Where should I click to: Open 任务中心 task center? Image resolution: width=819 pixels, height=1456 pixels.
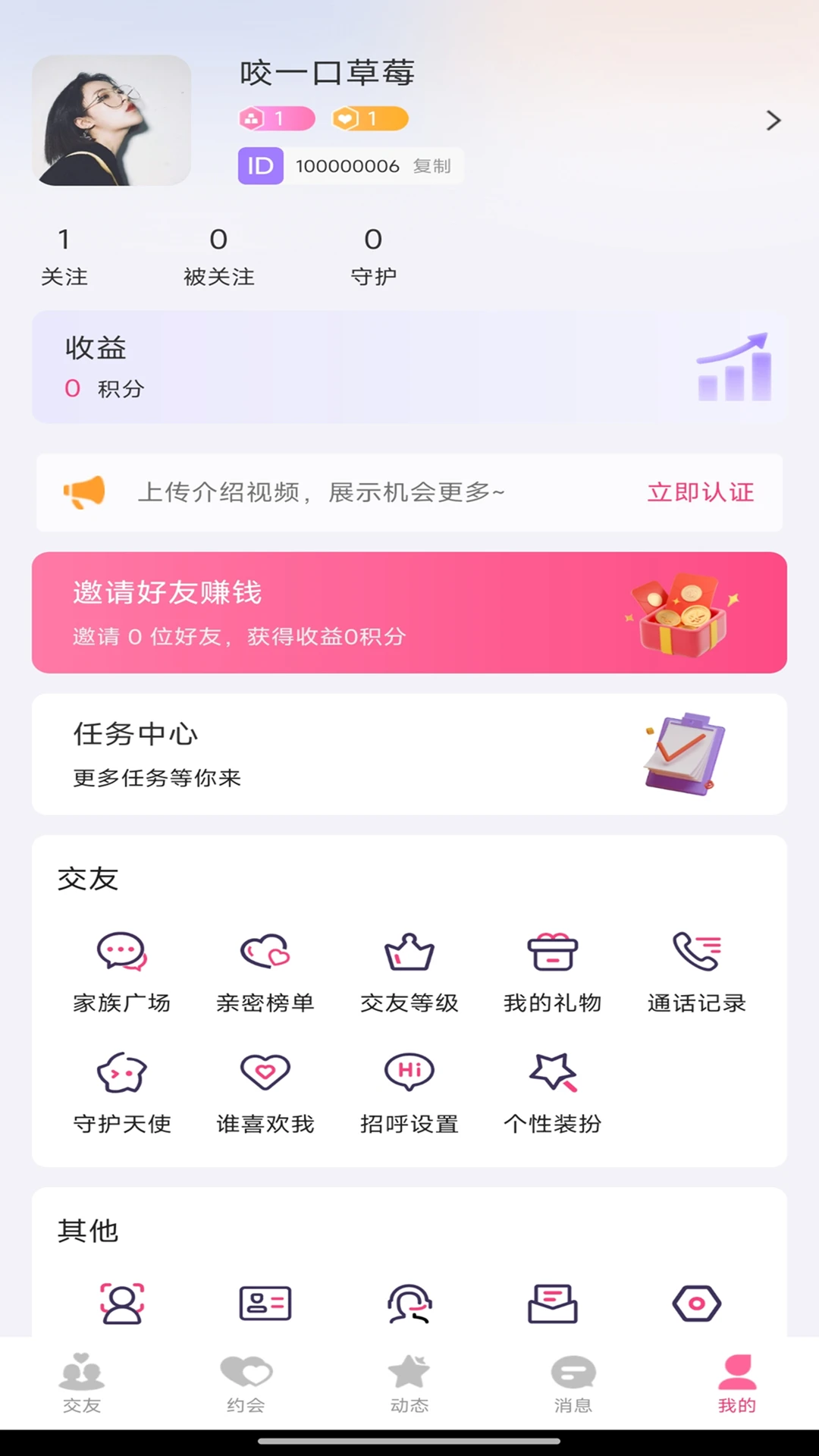pos(409,754)
